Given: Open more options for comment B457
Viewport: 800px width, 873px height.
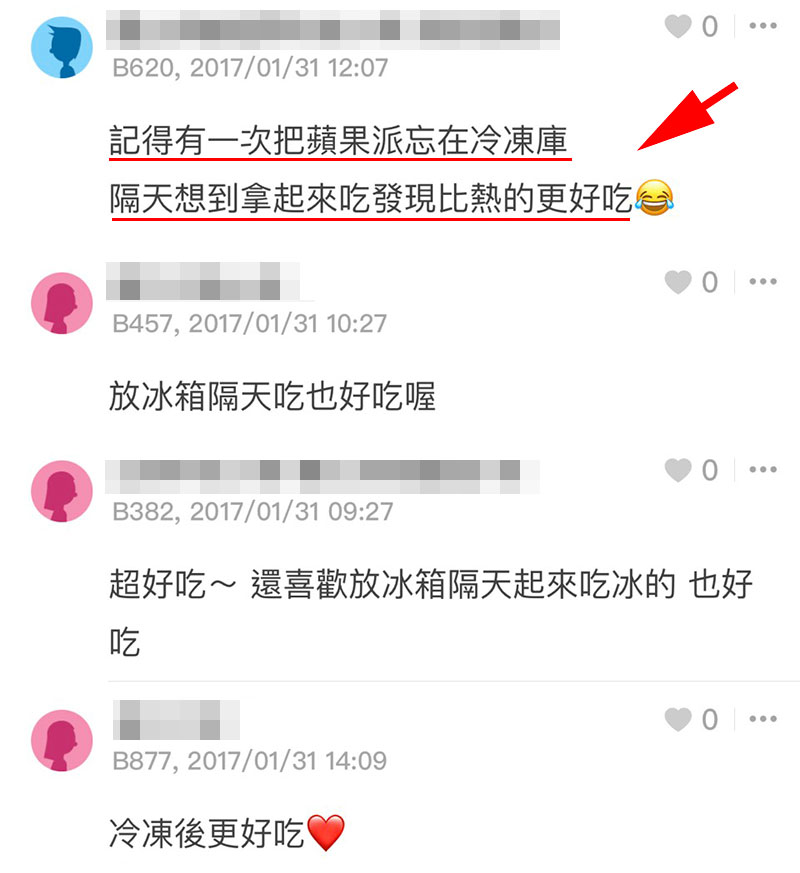Looking at the screenshot, I should click(763, 282).
